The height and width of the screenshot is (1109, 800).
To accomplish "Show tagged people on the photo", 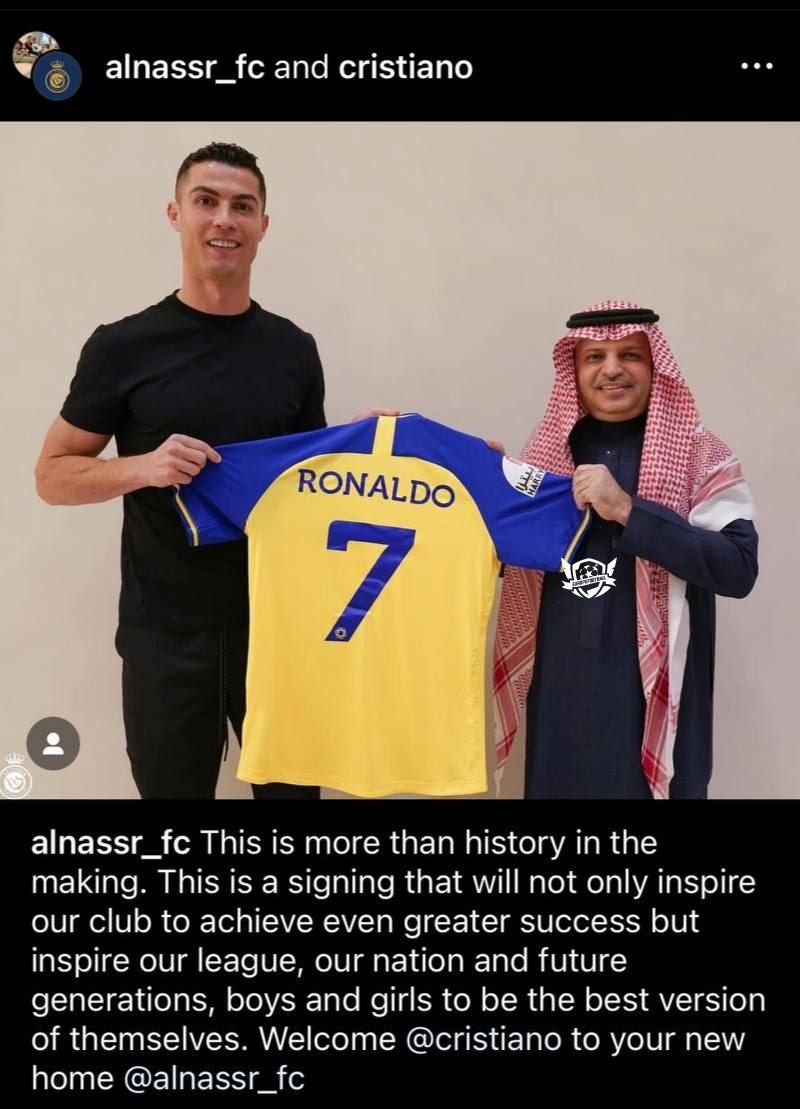I will tap(52, 744).
